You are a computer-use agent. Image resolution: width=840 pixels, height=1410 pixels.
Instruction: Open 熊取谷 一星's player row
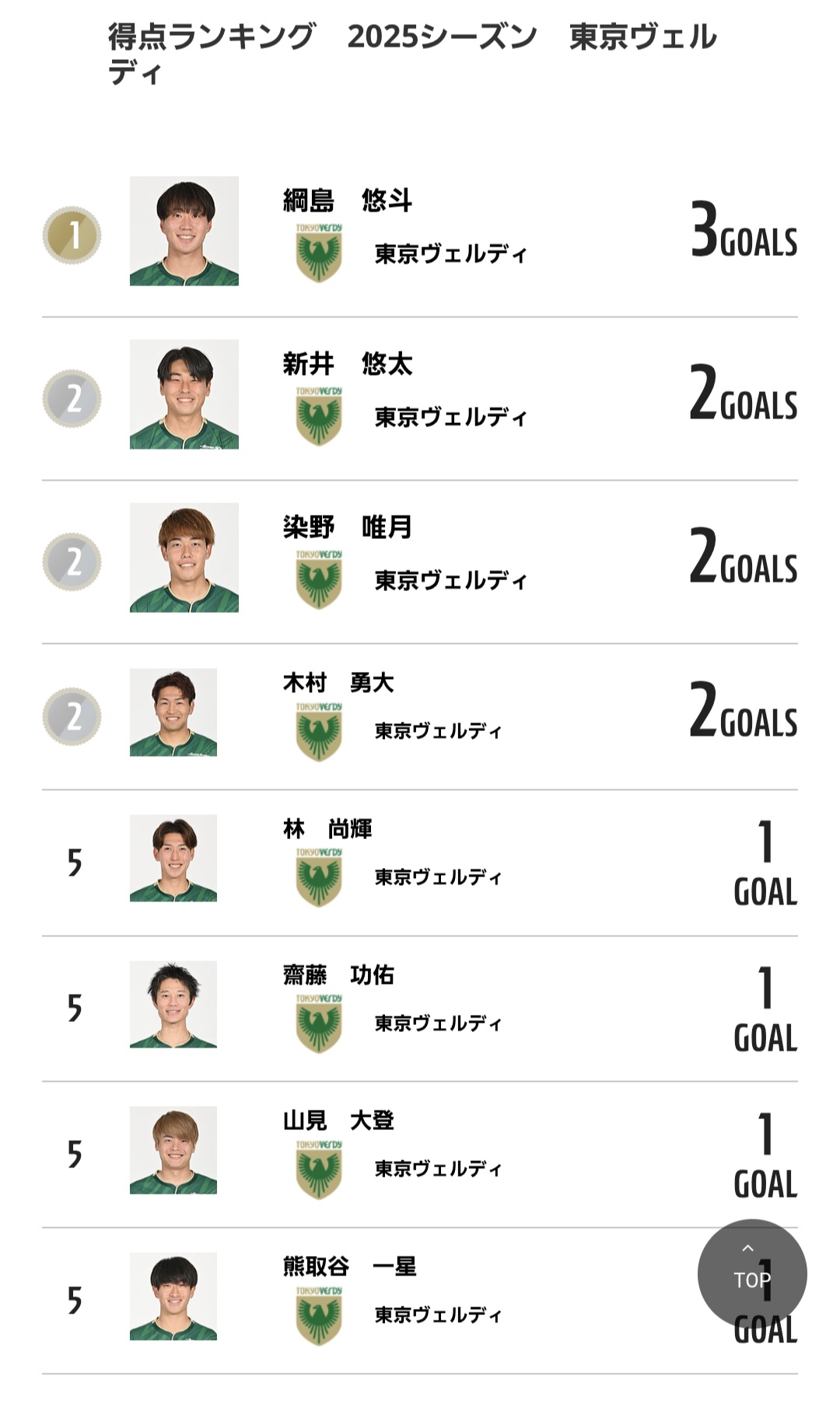420,1301
